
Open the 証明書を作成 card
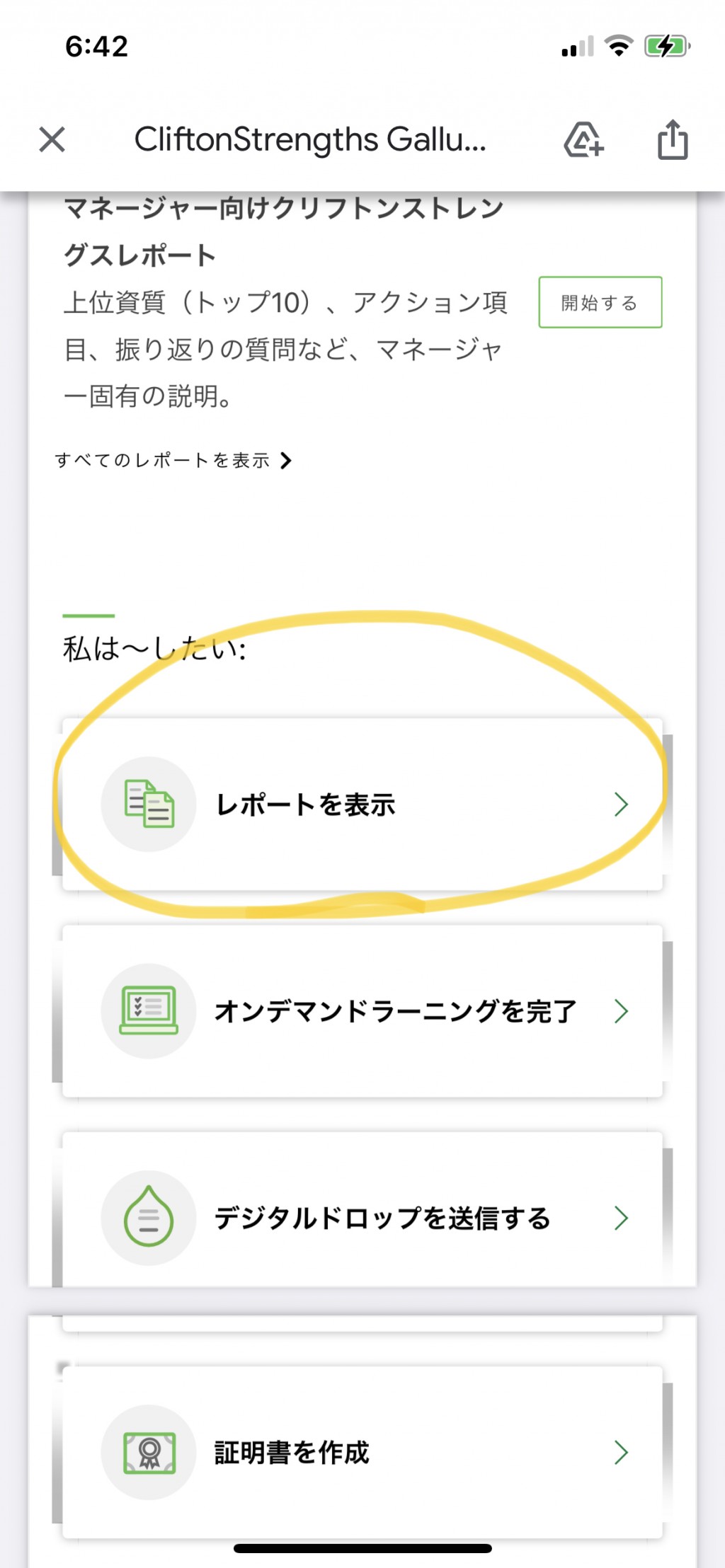(x=362, y=1452)
